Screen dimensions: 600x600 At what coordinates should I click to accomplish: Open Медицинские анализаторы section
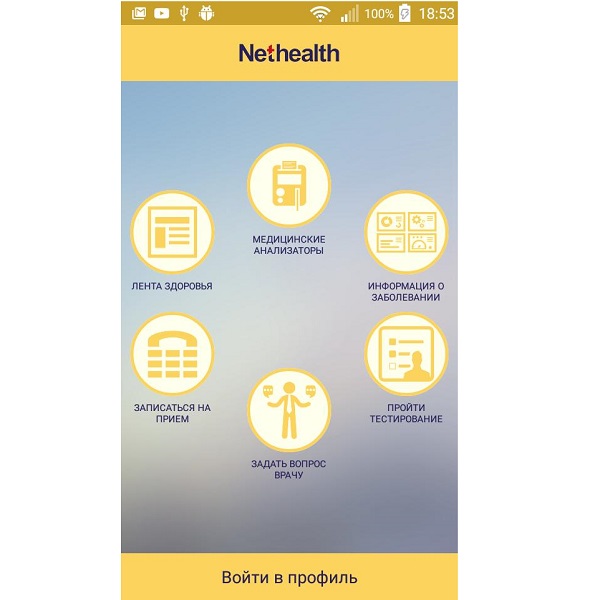click(x=289, y=186)
